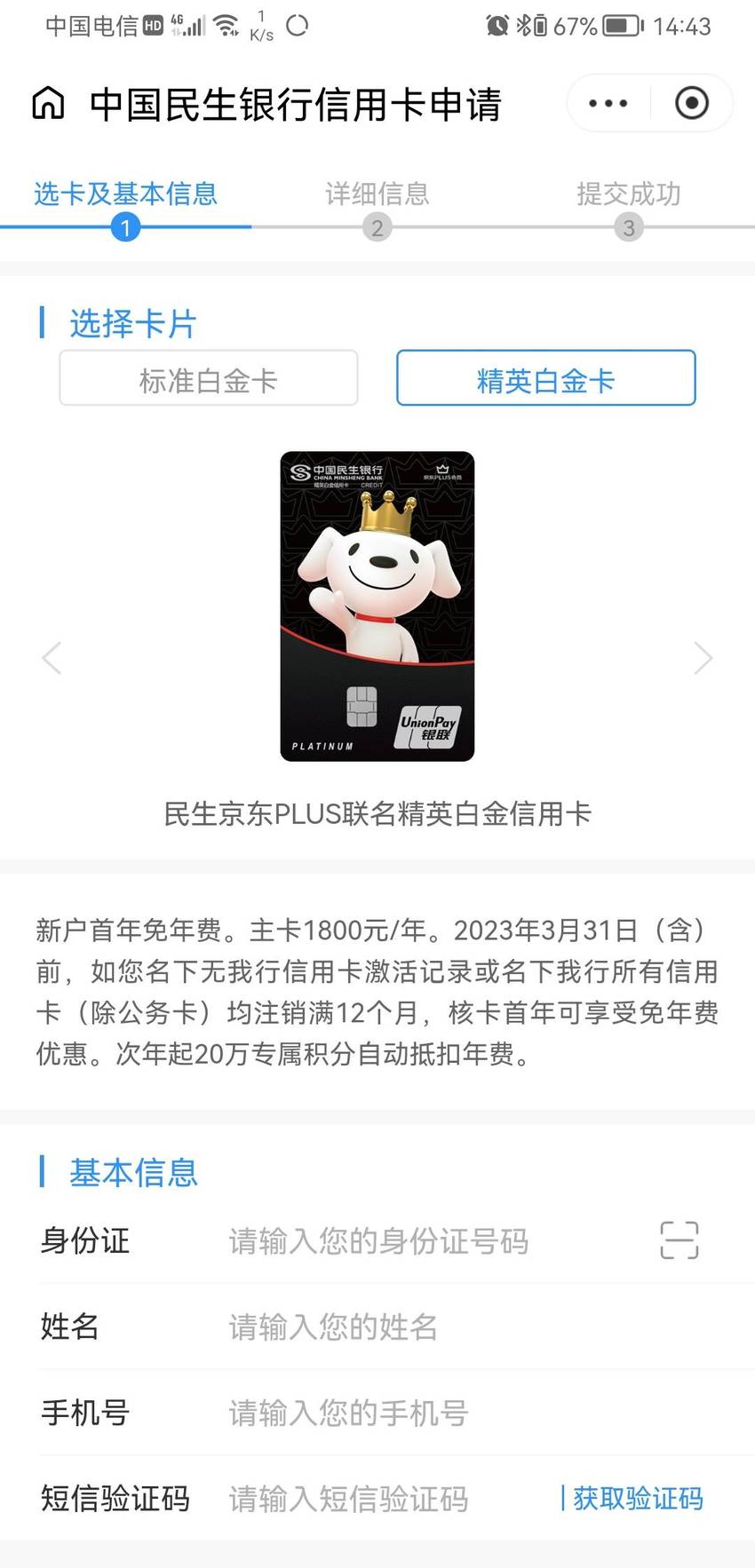Select the 精英白金卡 card option
Image resolution: width=755 pixels, height=1568 pixels.
click(x=545, y=378)
